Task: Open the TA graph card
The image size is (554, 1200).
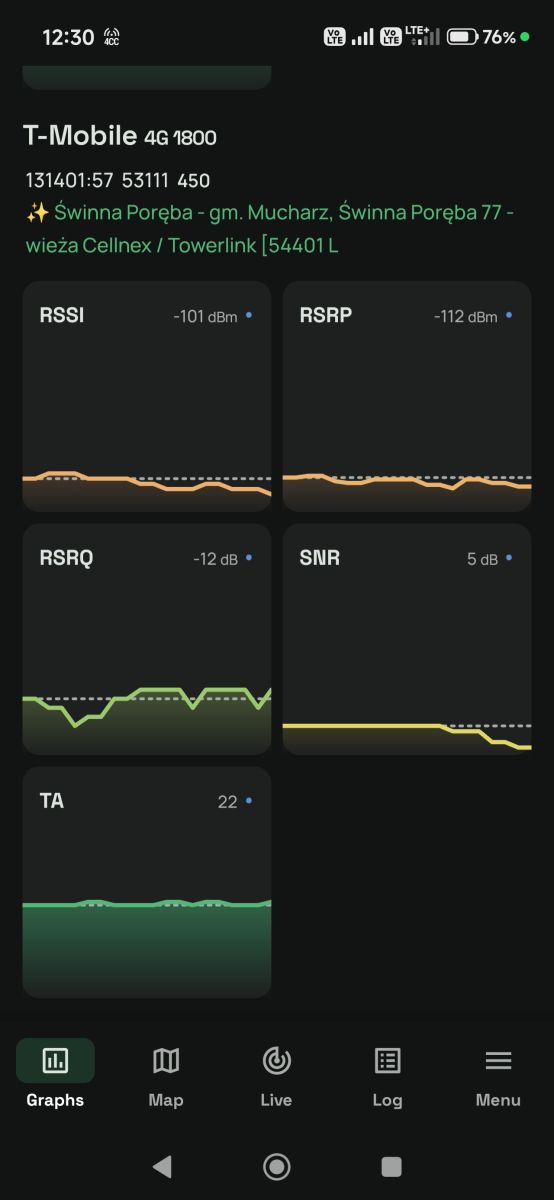Action: pos(147,882)
